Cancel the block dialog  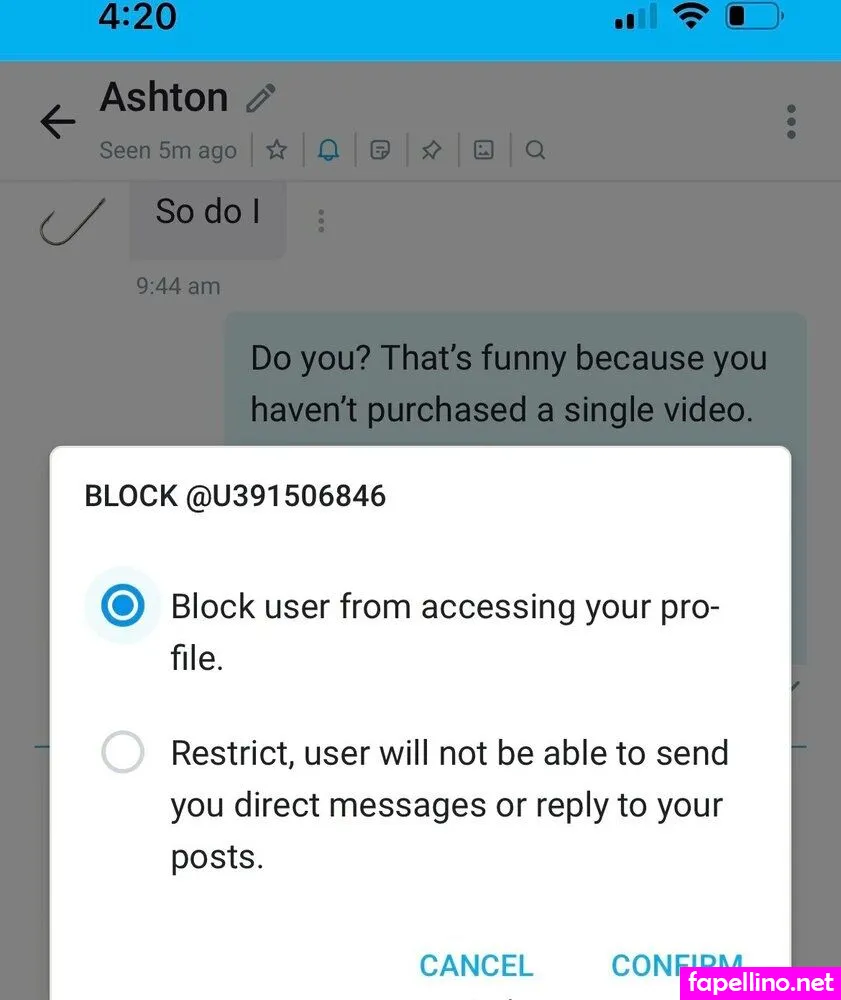[x=476, y=965]
